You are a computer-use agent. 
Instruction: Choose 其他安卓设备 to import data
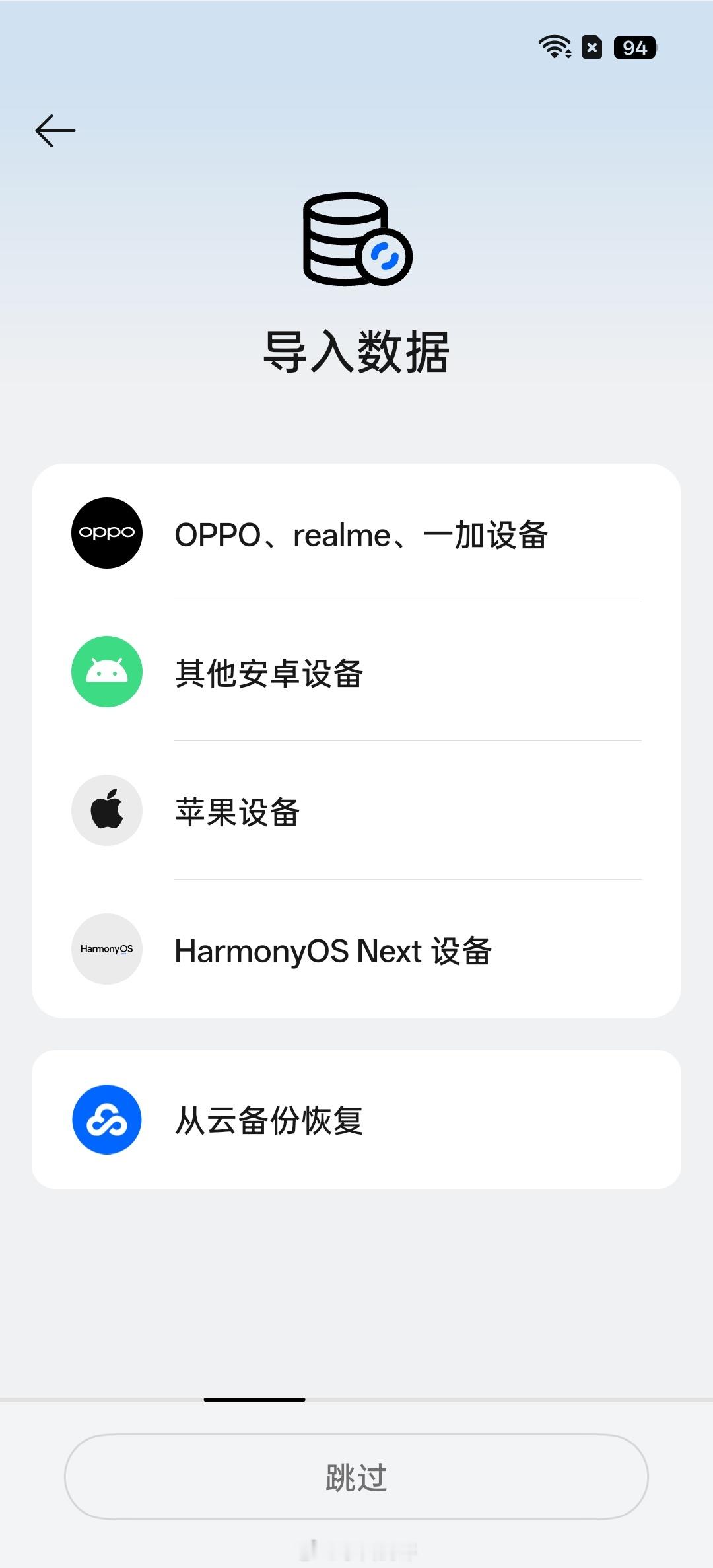pos(356,672)
